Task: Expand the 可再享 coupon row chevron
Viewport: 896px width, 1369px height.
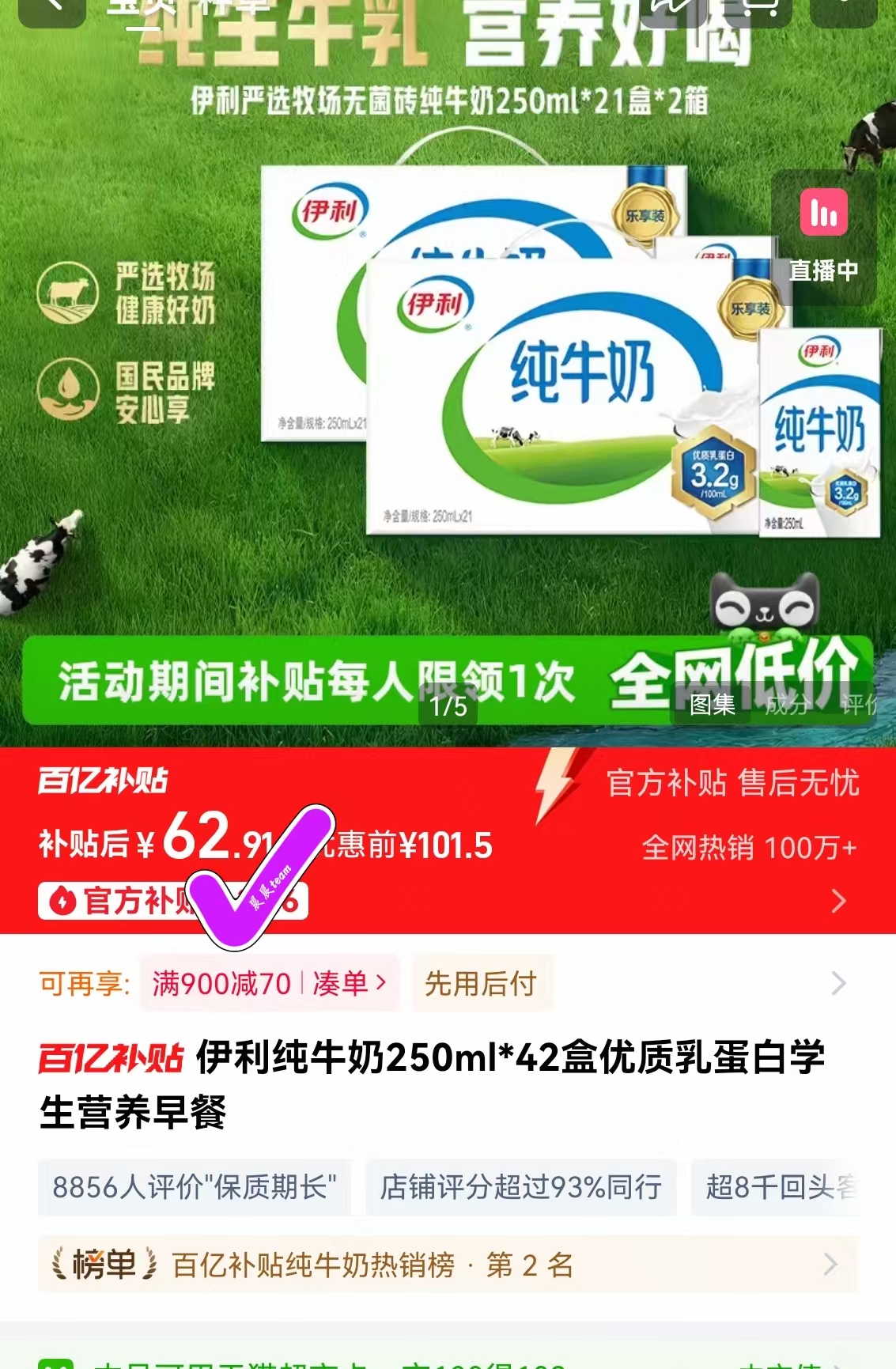Action: [837, 985]
